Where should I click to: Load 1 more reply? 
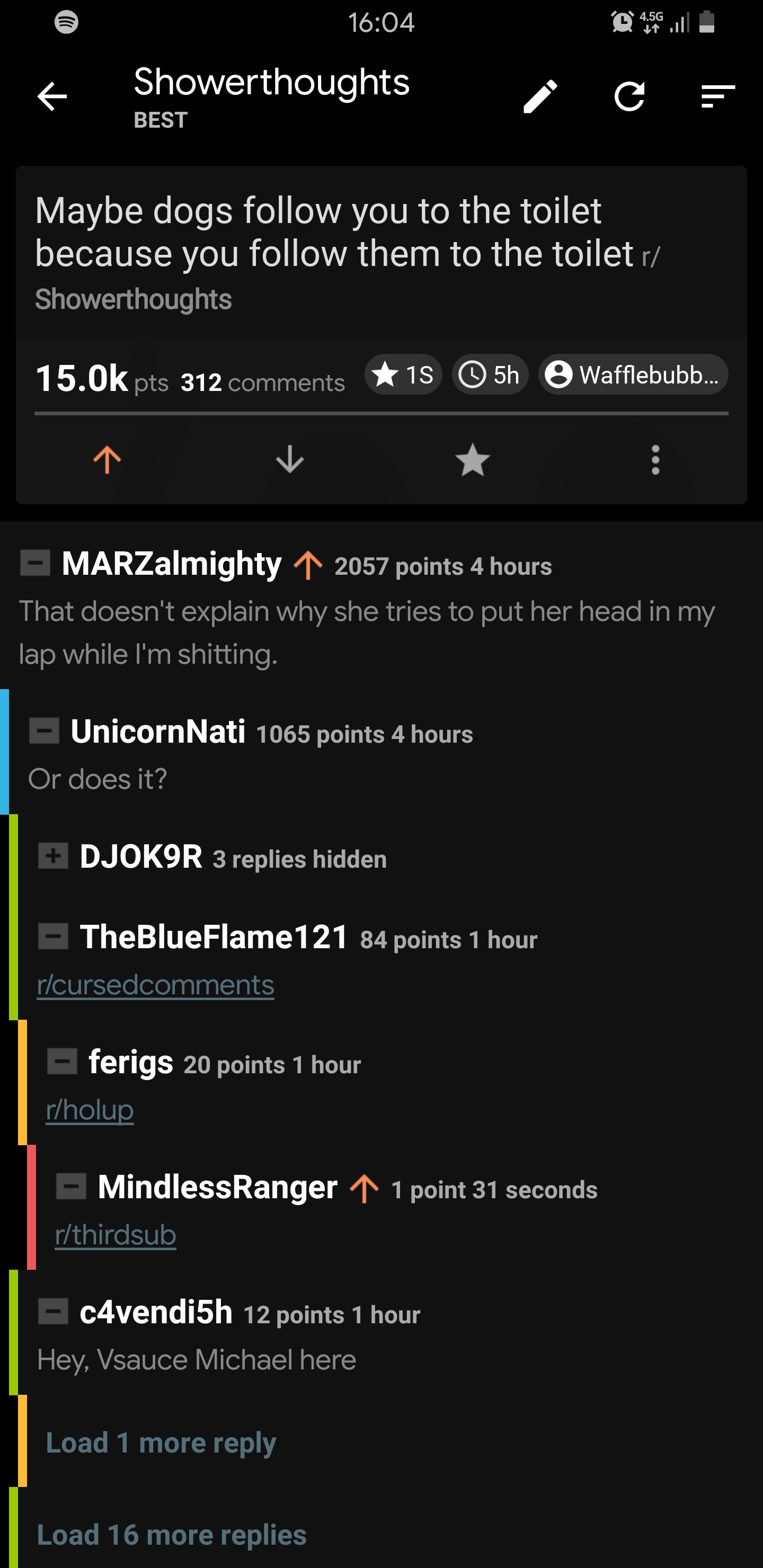pyautogui.click(x=161, y=1442)
